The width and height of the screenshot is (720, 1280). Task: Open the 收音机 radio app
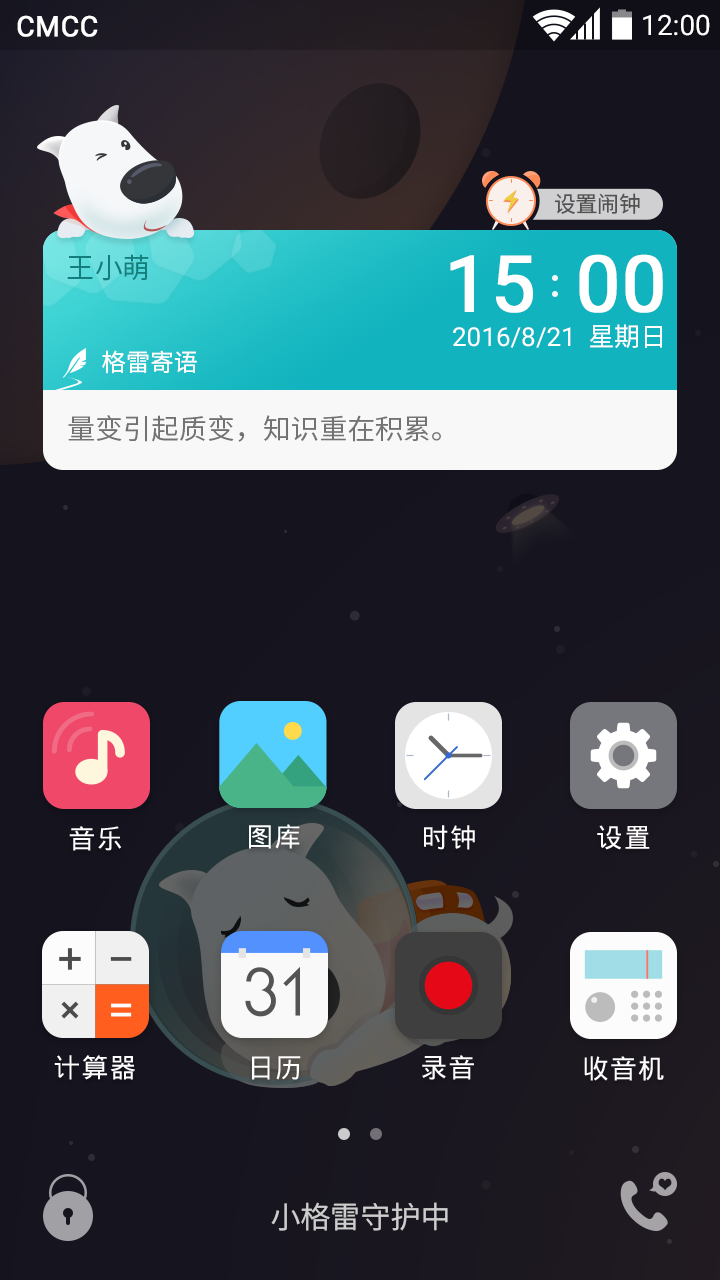[623, 985]
